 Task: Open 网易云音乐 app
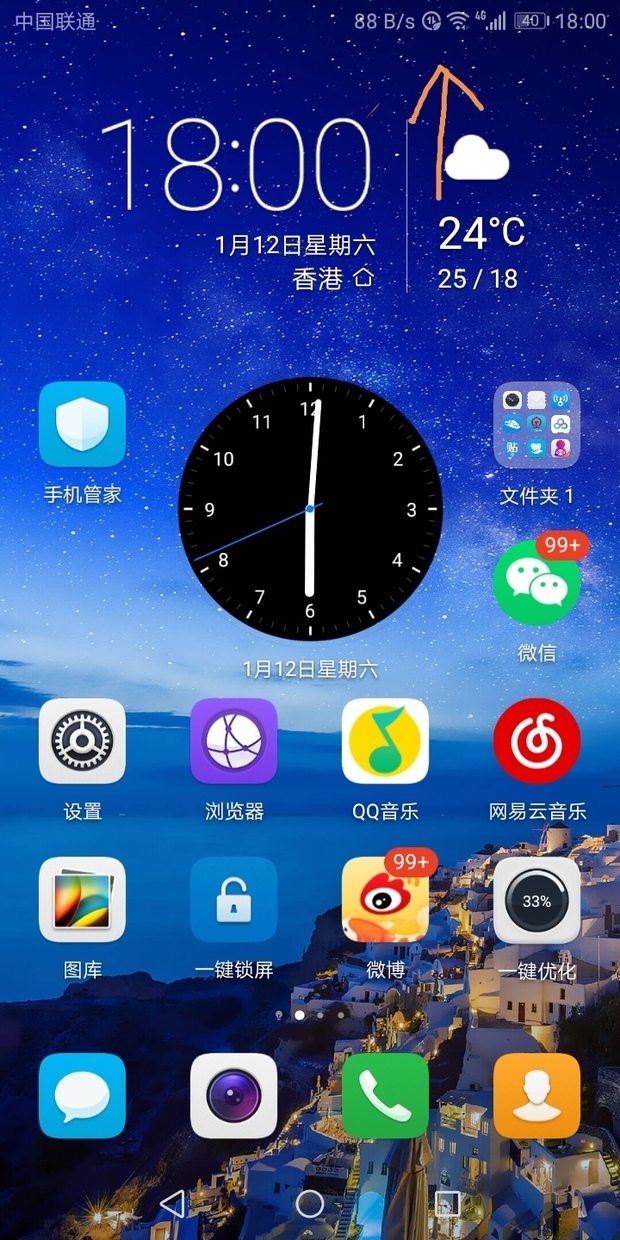coord(537,741)
